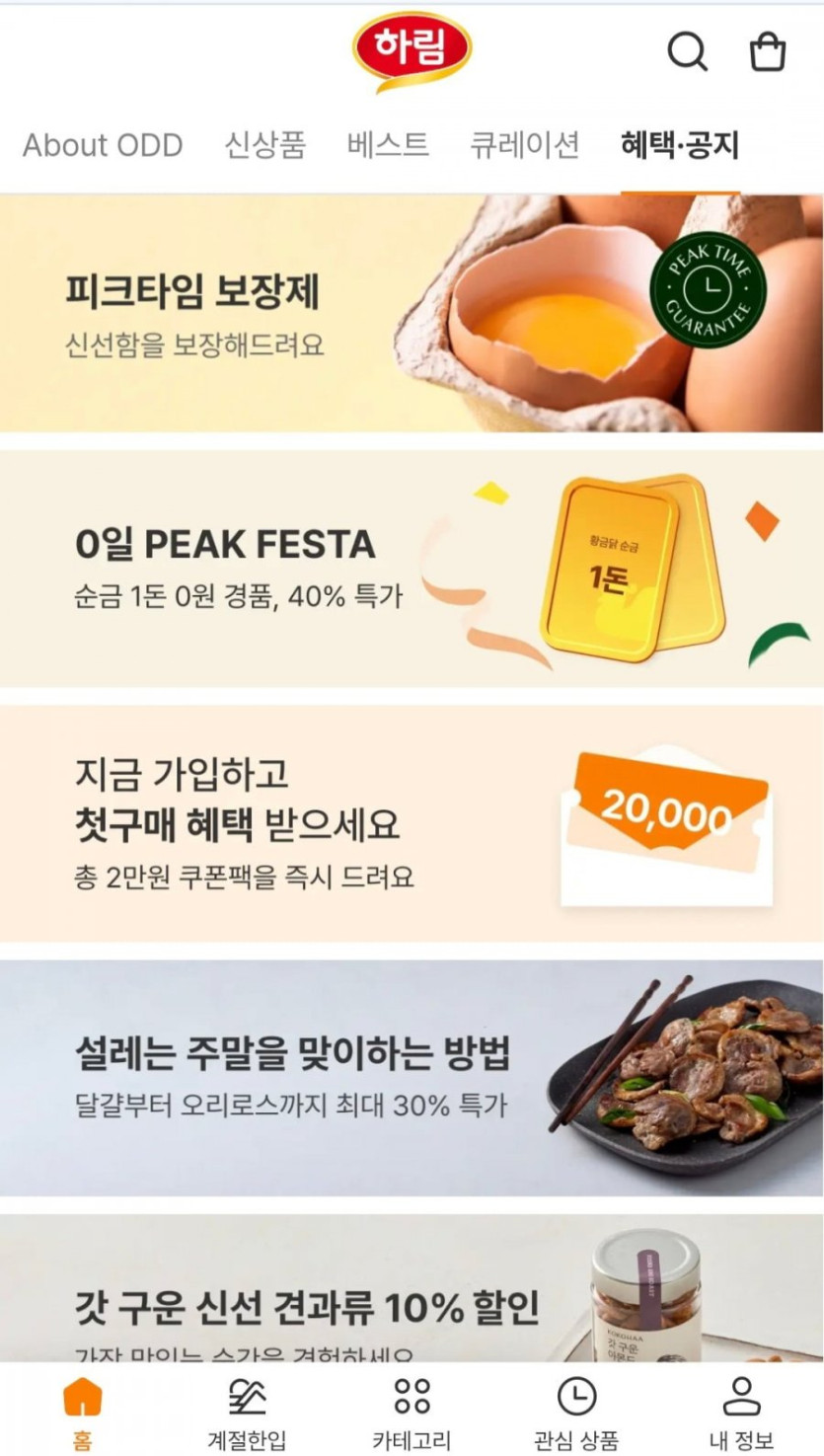
Task: Open the 내 정보 bottom tab
Action: click(741, 1413)
